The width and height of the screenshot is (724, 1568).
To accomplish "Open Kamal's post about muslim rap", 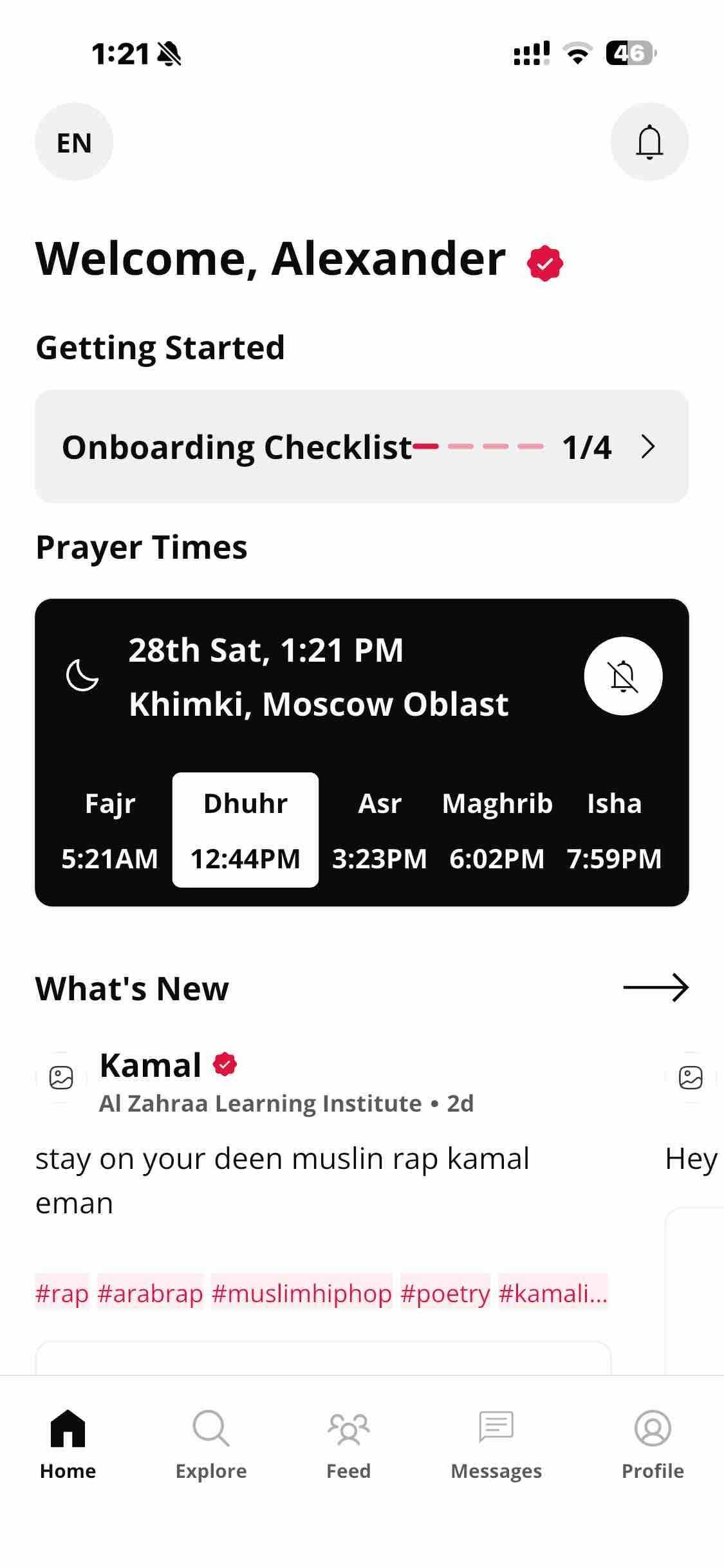I will click(x=282, y=1179).
